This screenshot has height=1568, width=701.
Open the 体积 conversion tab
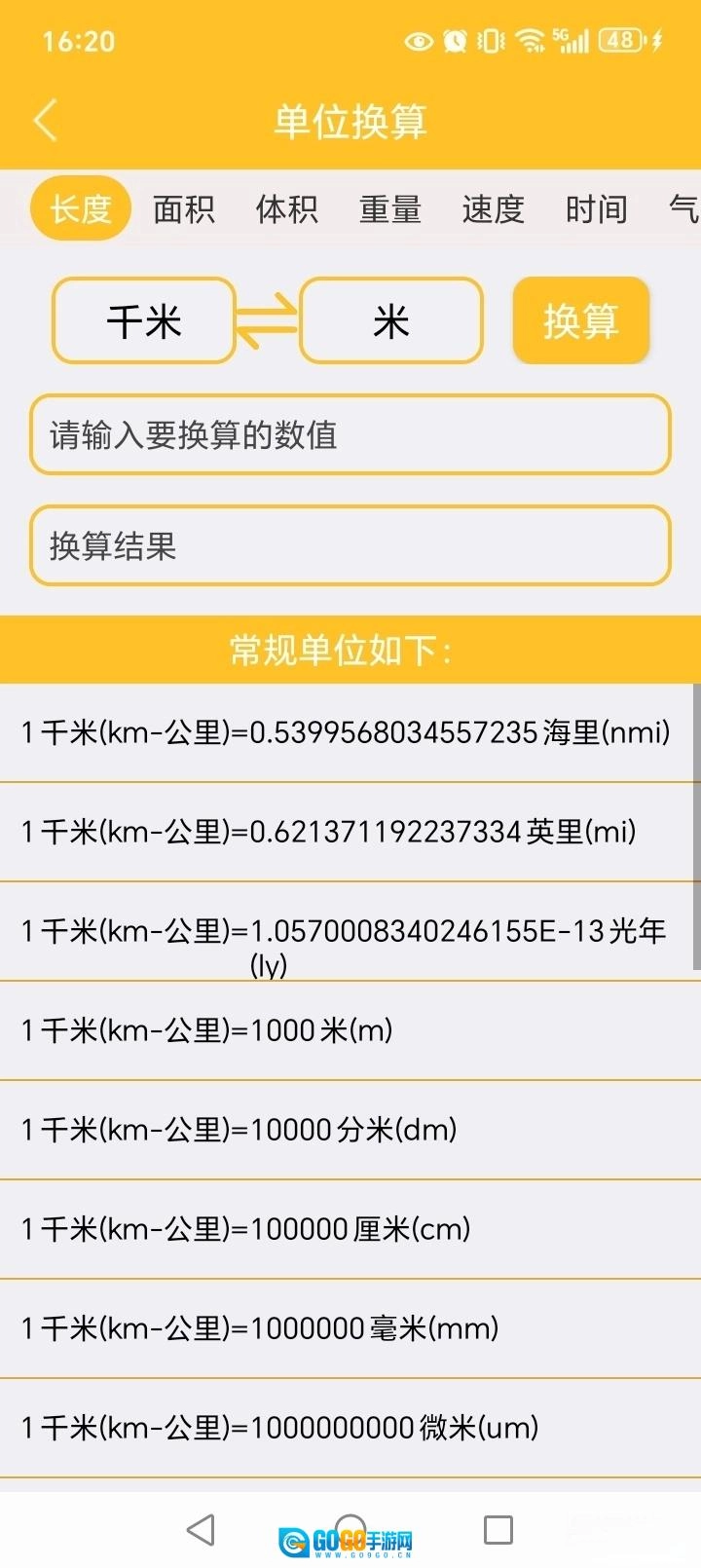coord(287,208)
